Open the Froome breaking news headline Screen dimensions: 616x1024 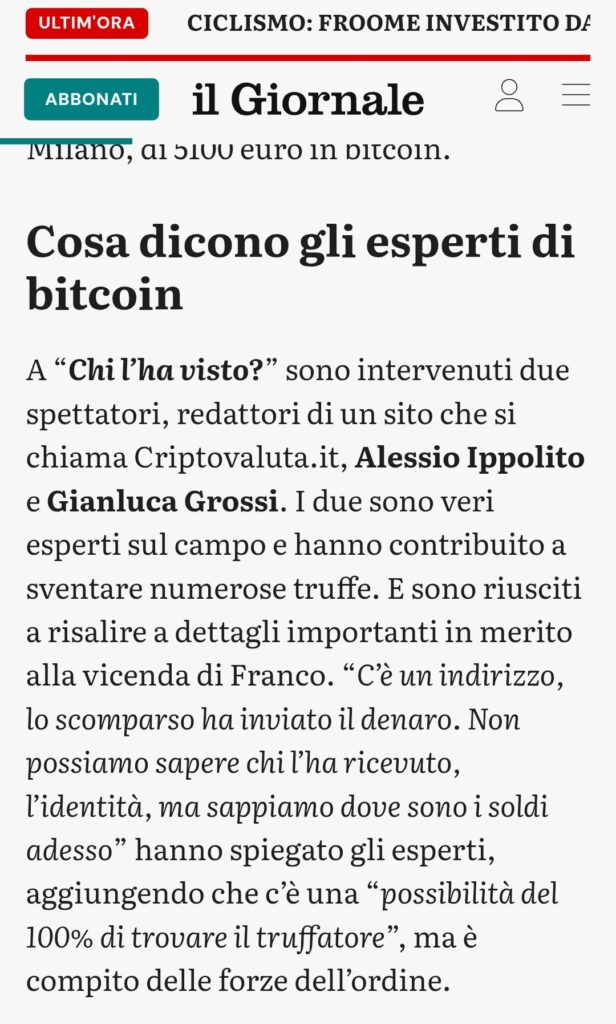[x=389, y=23]
